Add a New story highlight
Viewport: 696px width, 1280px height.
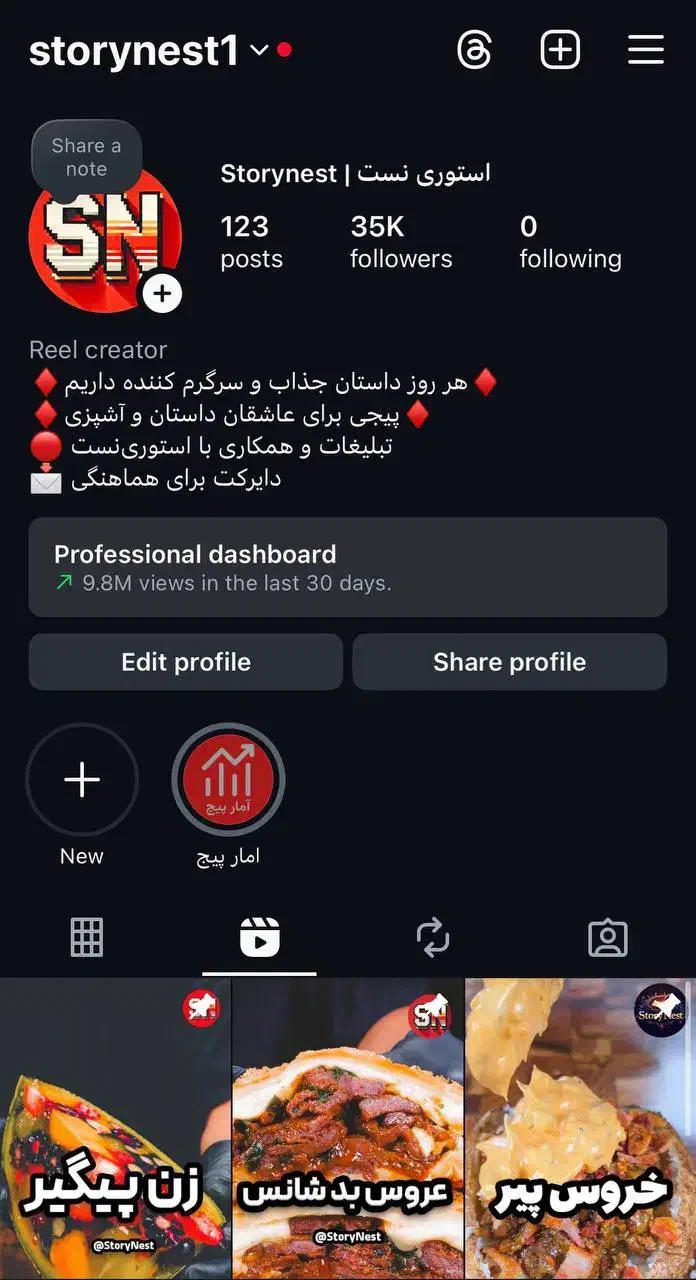82,780
